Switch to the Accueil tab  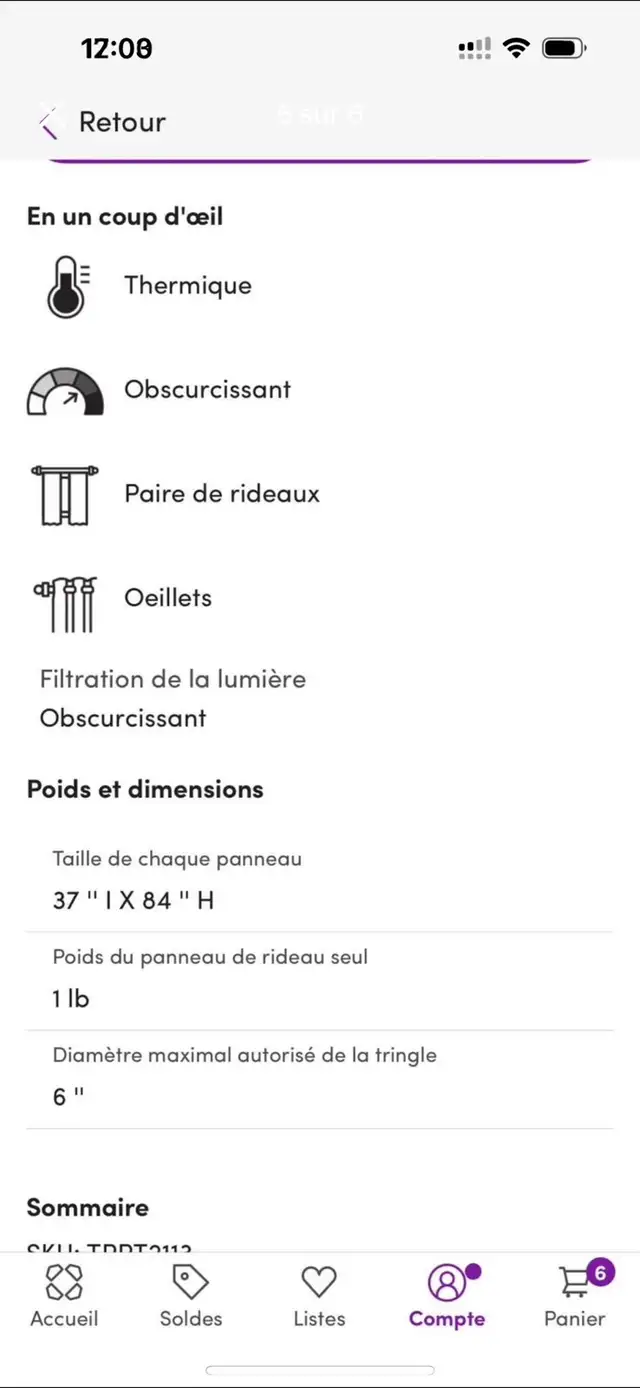(64, 1296)
